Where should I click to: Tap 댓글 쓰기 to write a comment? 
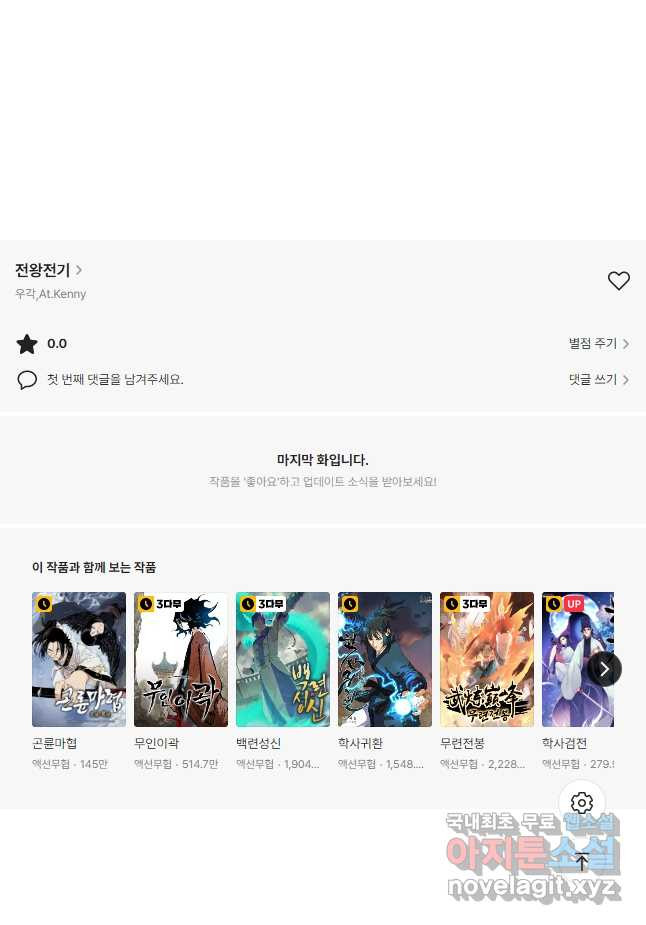tap(598, 380)
